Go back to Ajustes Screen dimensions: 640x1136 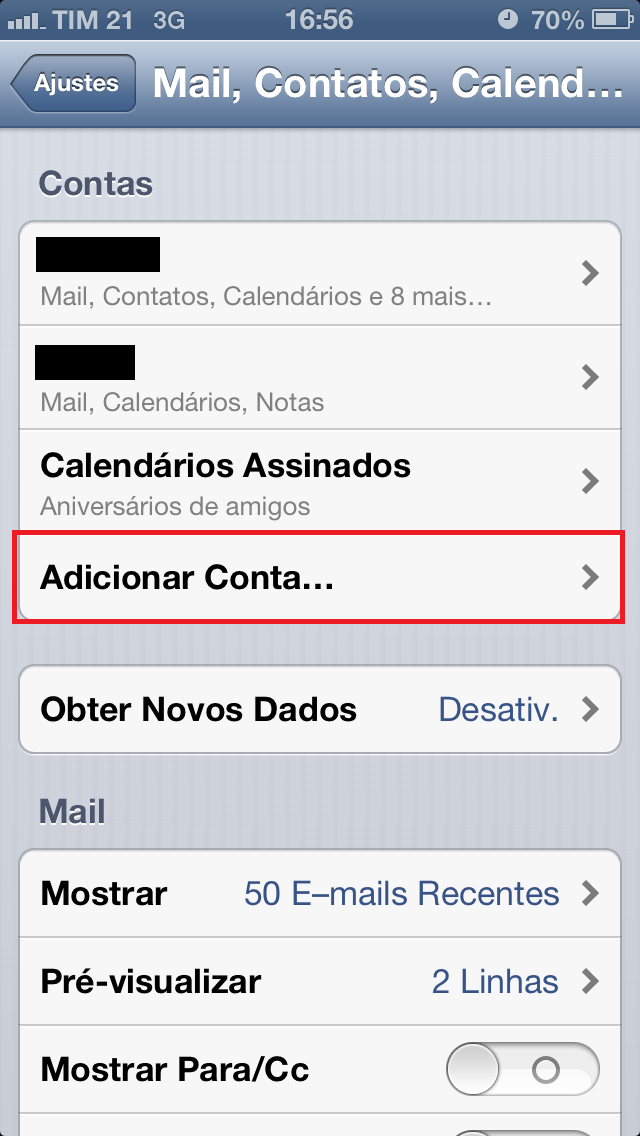pos(74,84)
